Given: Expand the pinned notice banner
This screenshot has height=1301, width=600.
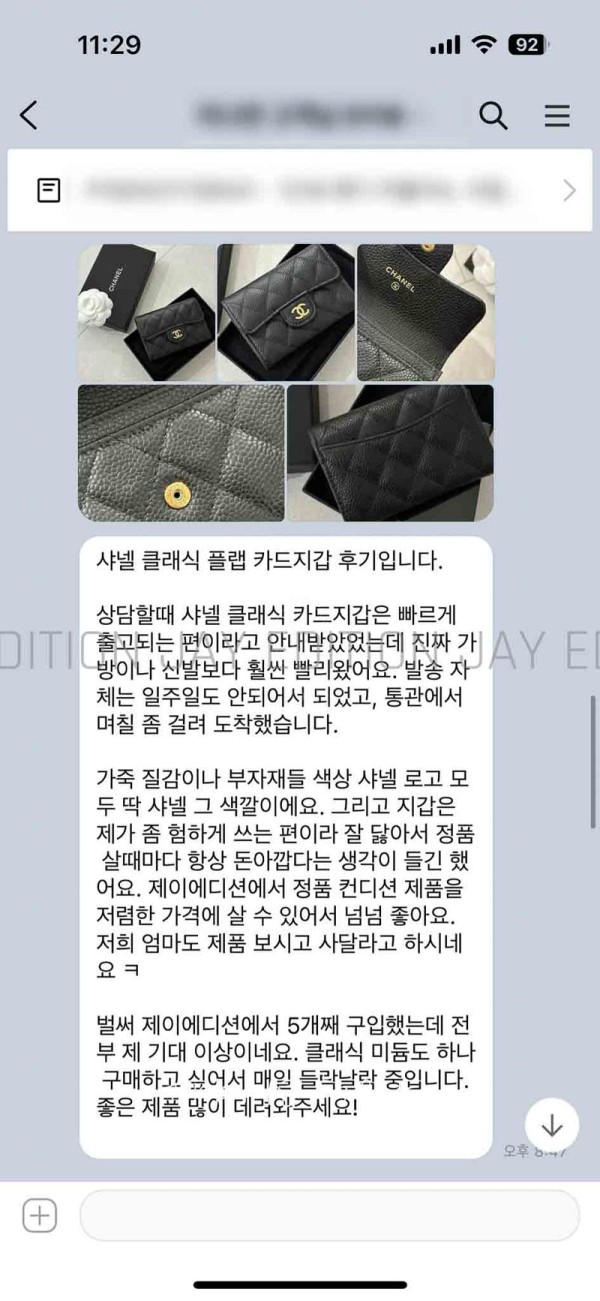Looking at the screenshot, I should (x=569, y=190).
